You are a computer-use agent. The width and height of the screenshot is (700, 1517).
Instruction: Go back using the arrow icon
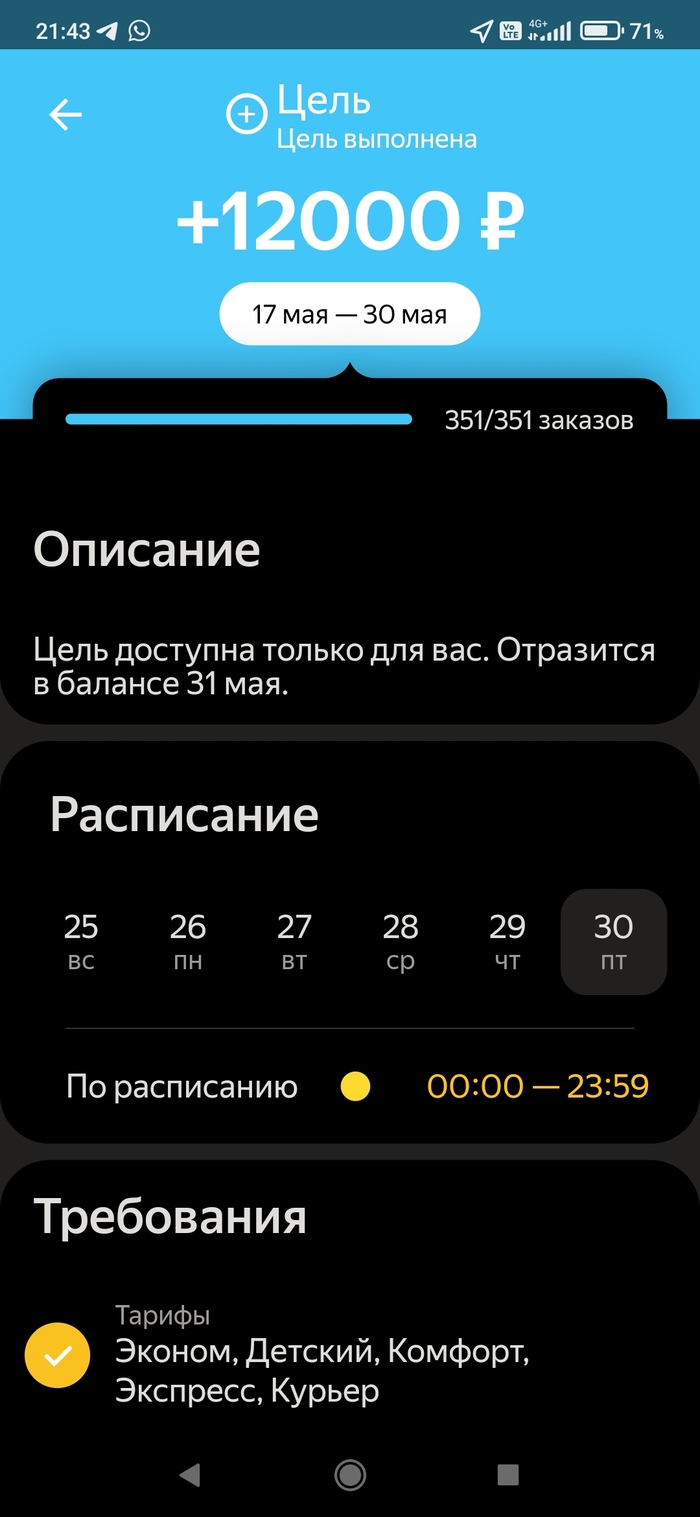tap(66, 115)
